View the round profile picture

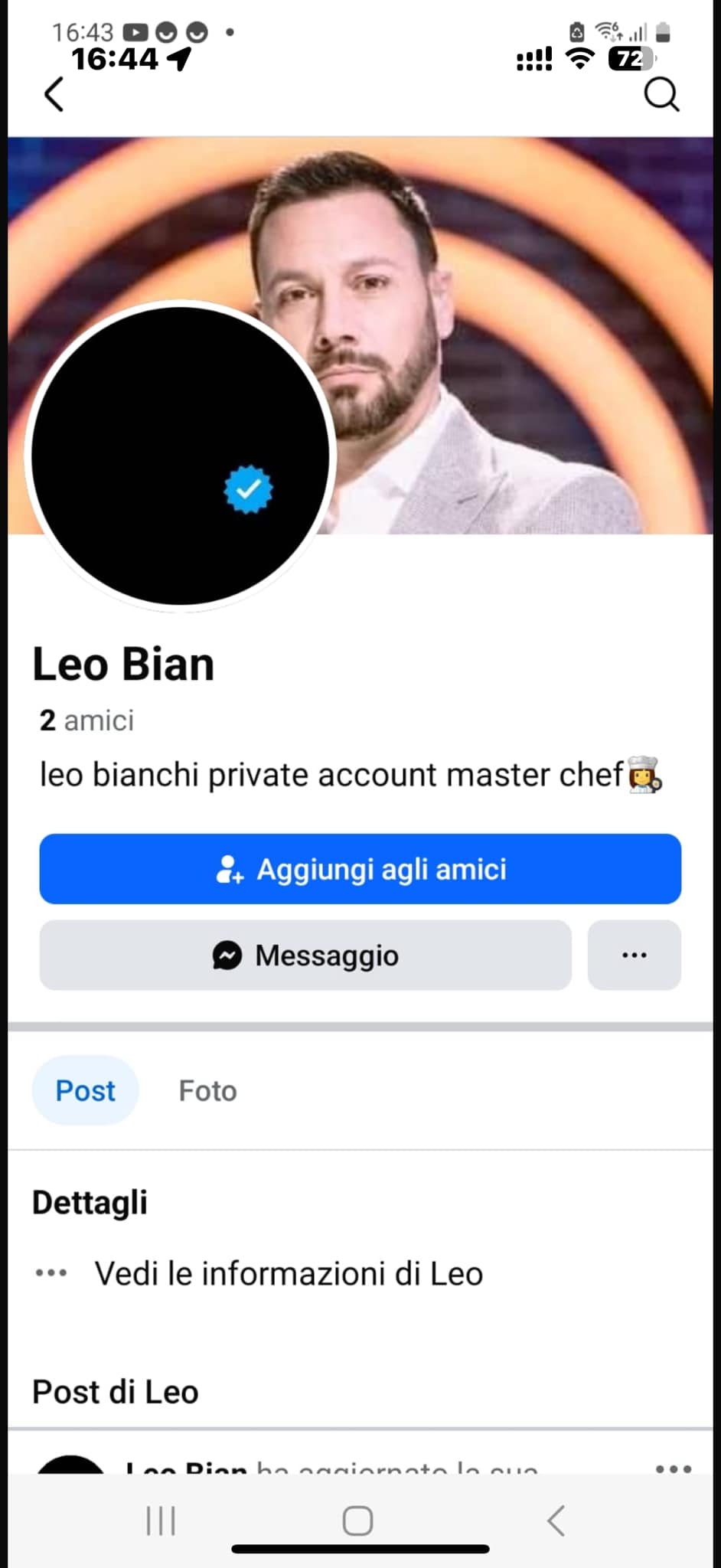(180, 456)
